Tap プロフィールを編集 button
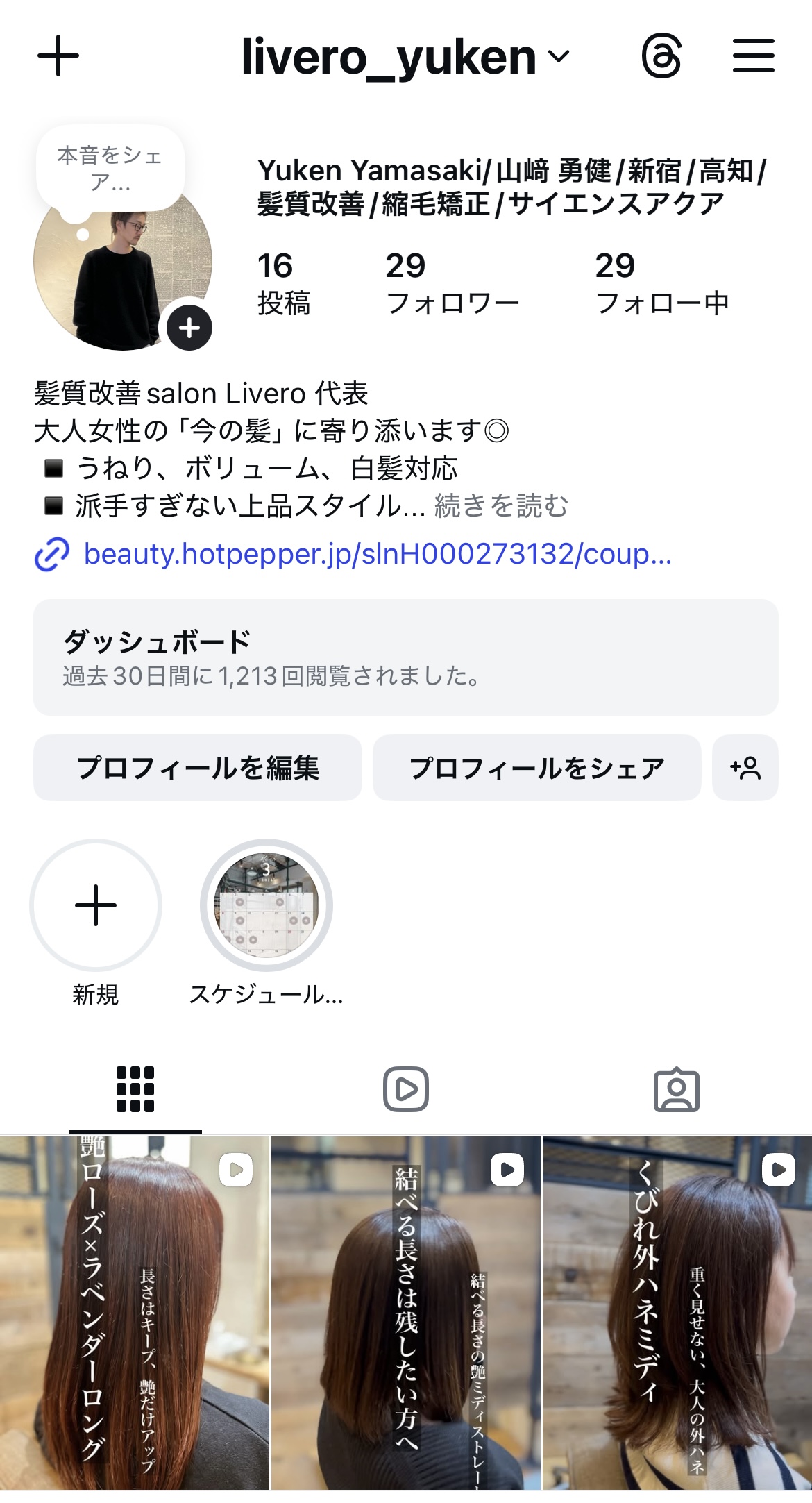812x1503 pixels. click(x=198, y=768)
